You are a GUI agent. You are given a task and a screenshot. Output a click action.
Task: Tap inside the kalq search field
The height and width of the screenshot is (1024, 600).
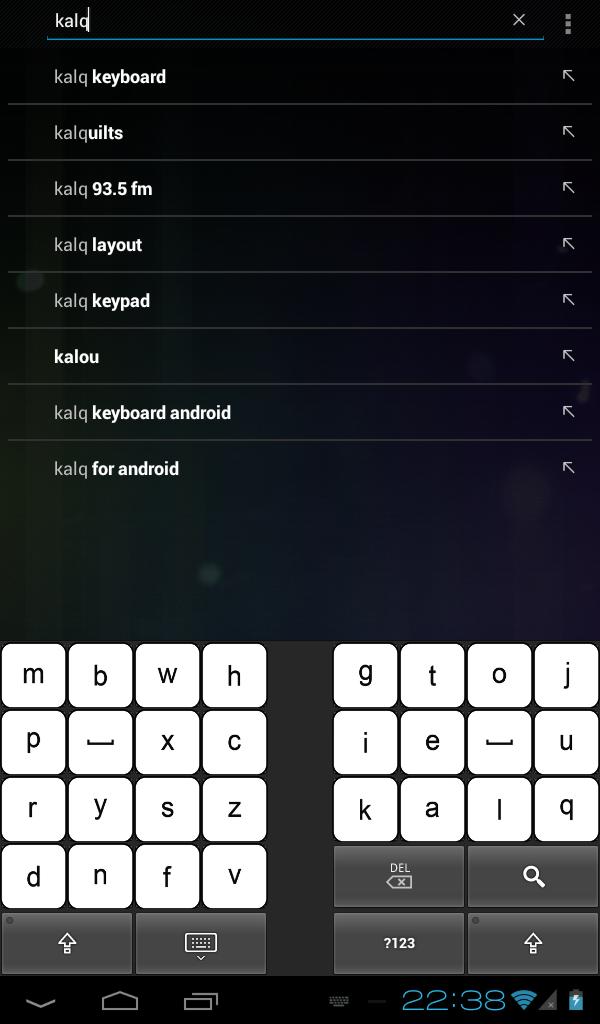pyautogui.click(x=280, y=21)
